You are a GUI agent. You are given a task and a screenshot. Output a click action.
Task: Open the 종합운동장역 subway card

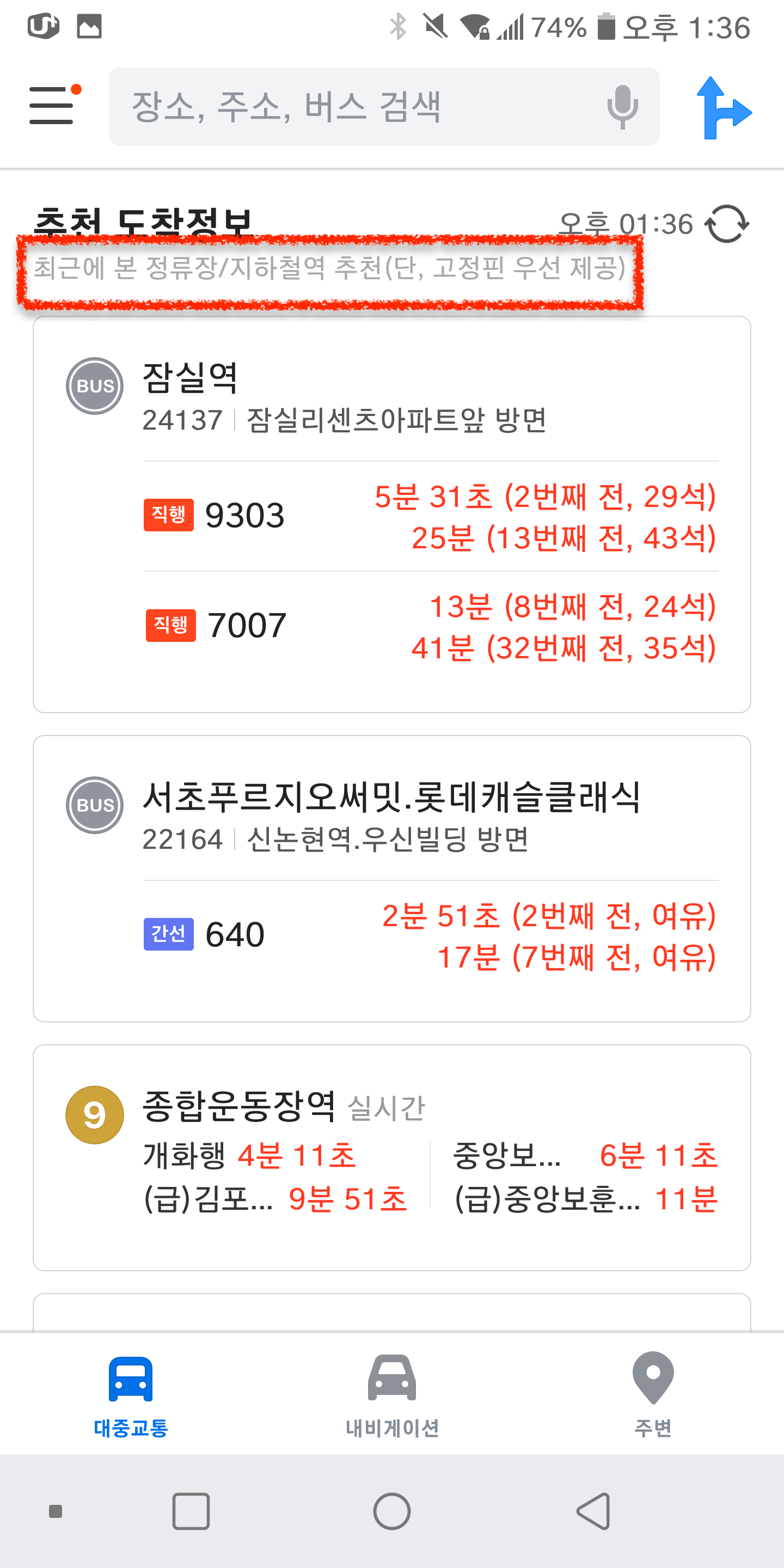(x=392, y=1157)
